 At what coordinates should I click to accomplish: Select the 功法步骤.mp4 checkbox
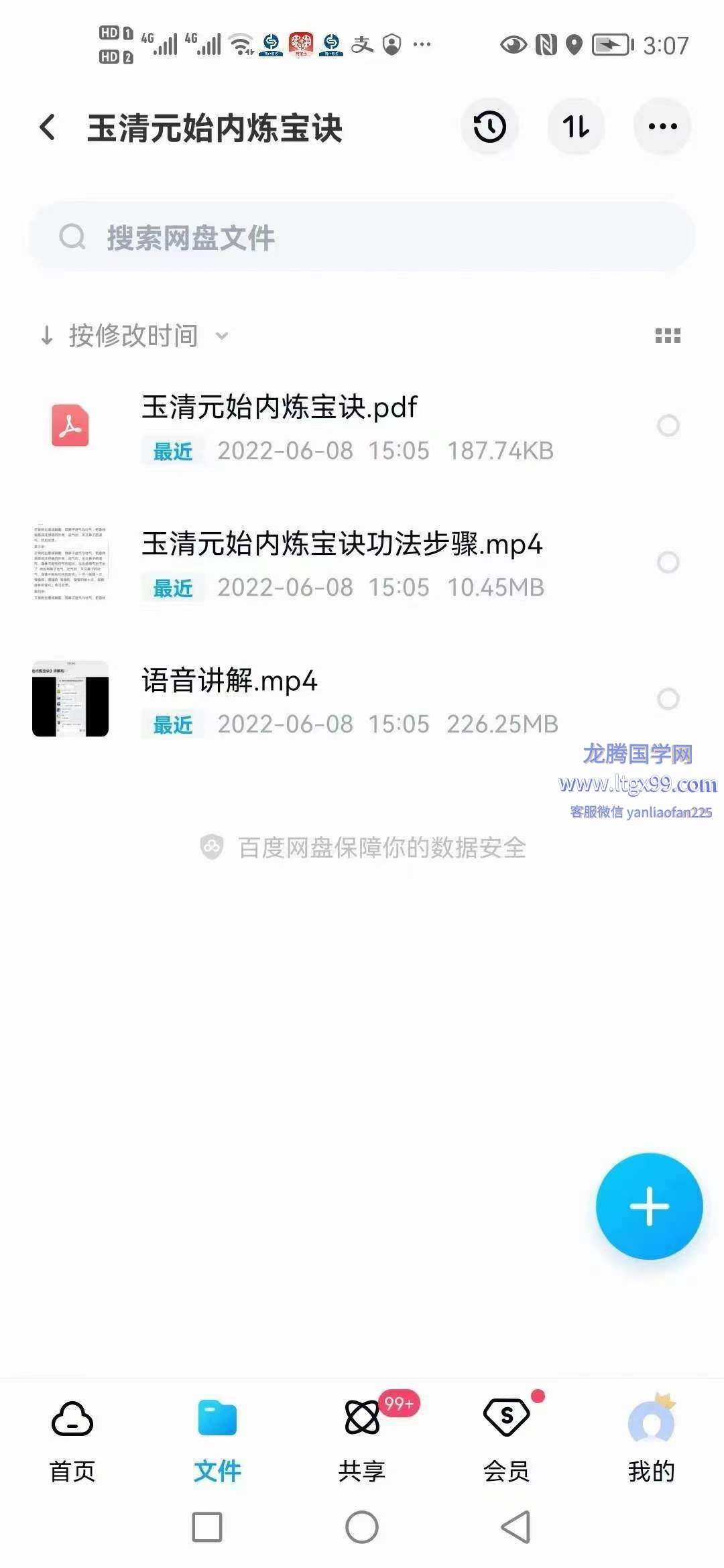click(x=668, y=562)
